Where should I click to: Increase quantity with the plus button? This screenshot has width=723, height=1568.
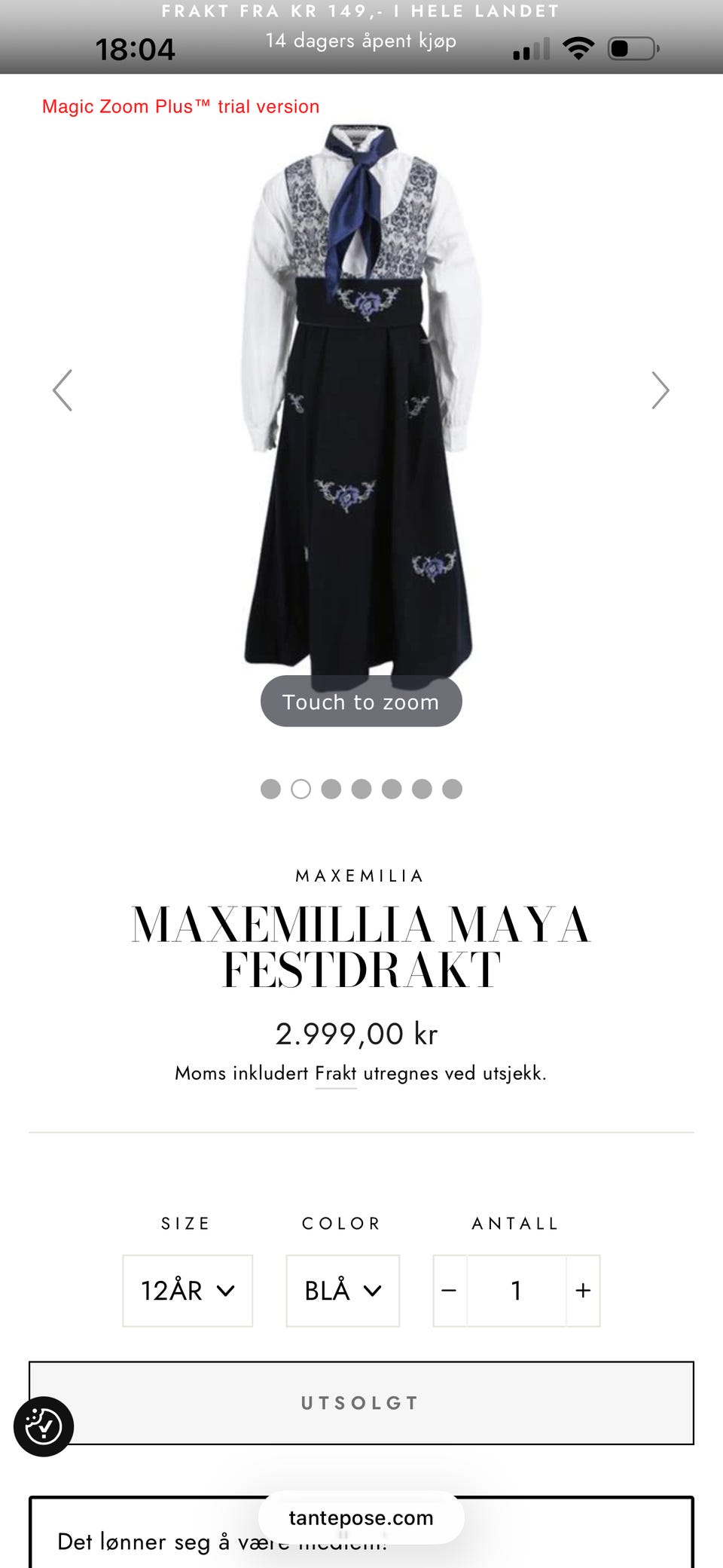(583, 1291)
